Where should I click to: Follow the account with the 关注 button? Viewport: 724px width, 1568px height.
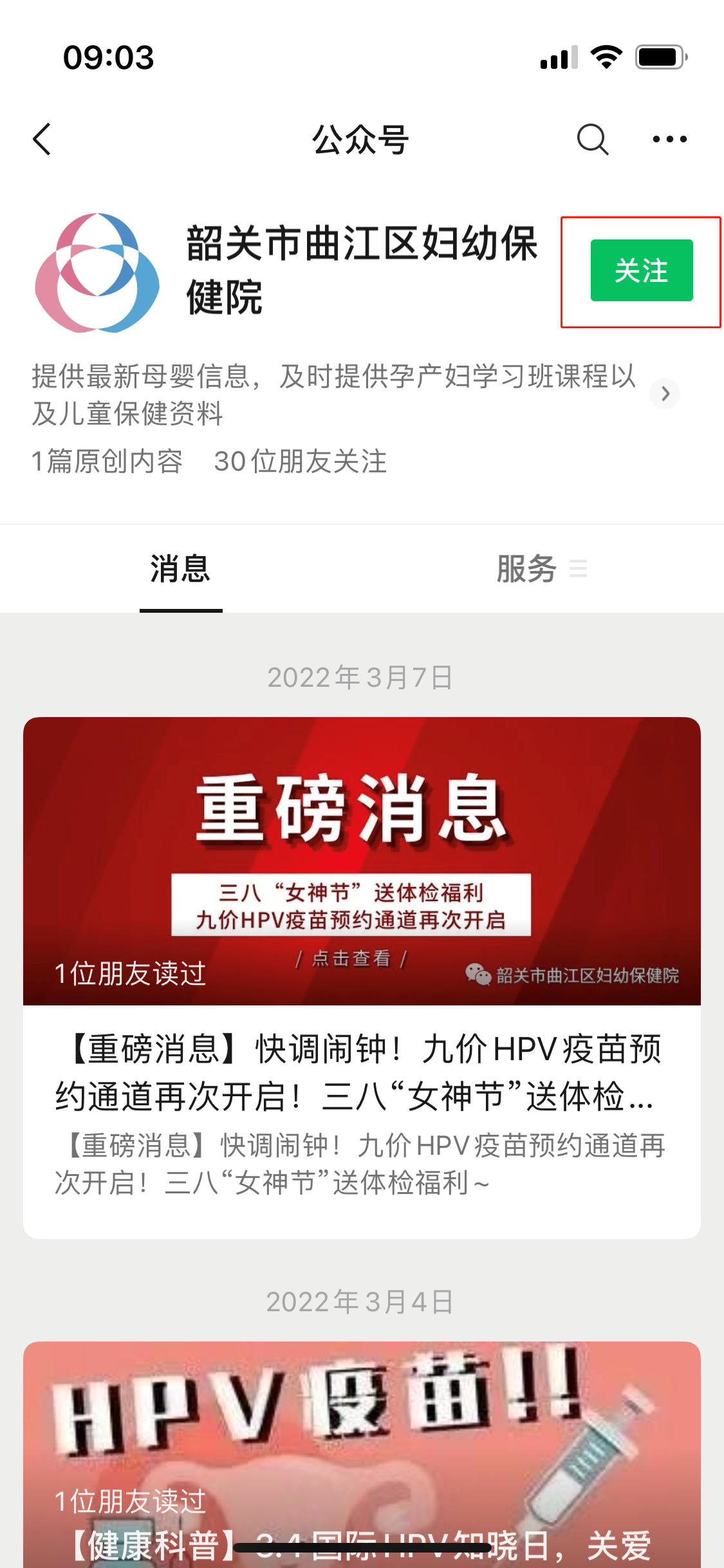(641, 270)
